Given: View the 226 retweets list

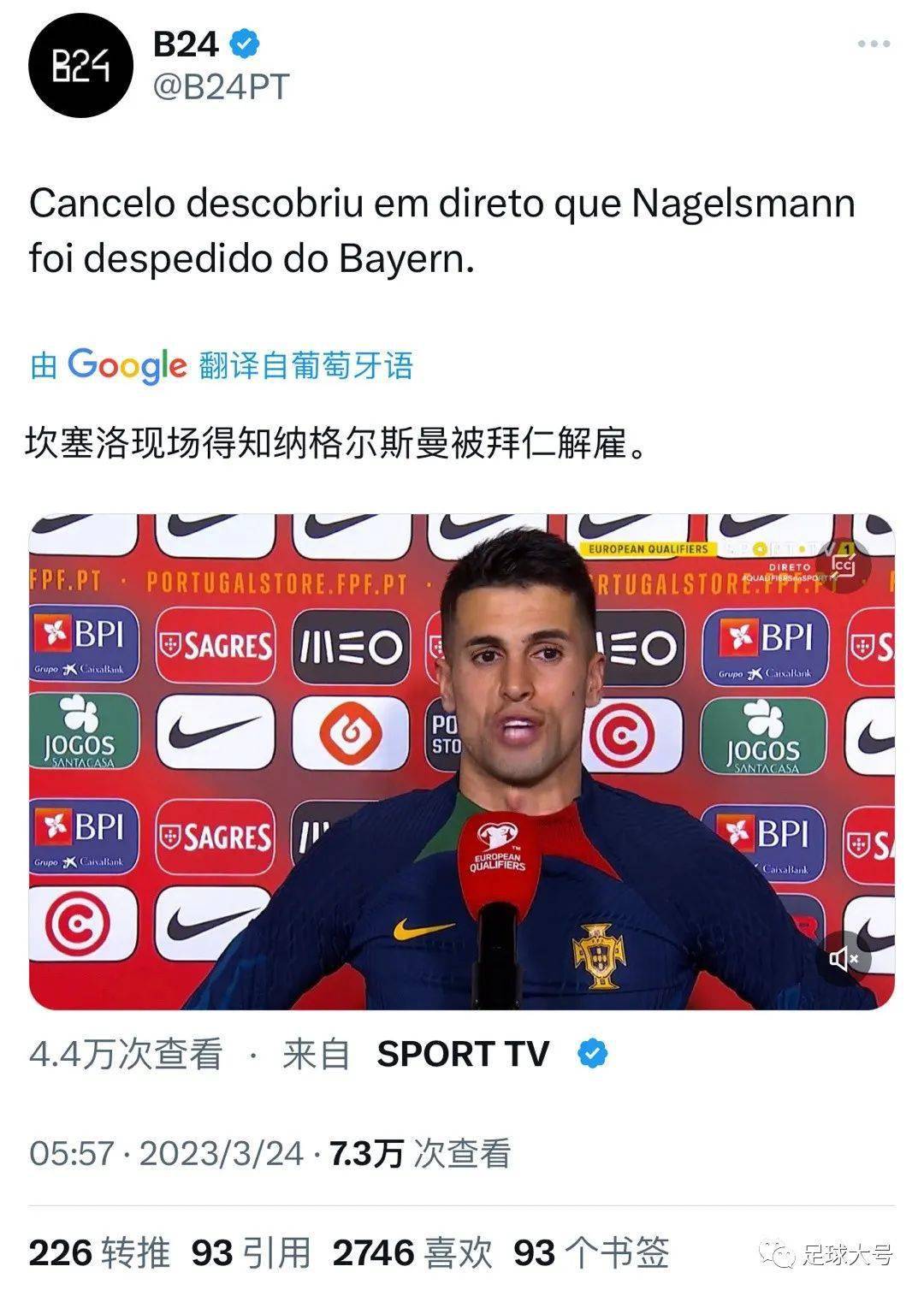Looking at the screenshot, I should point(99,1253).
